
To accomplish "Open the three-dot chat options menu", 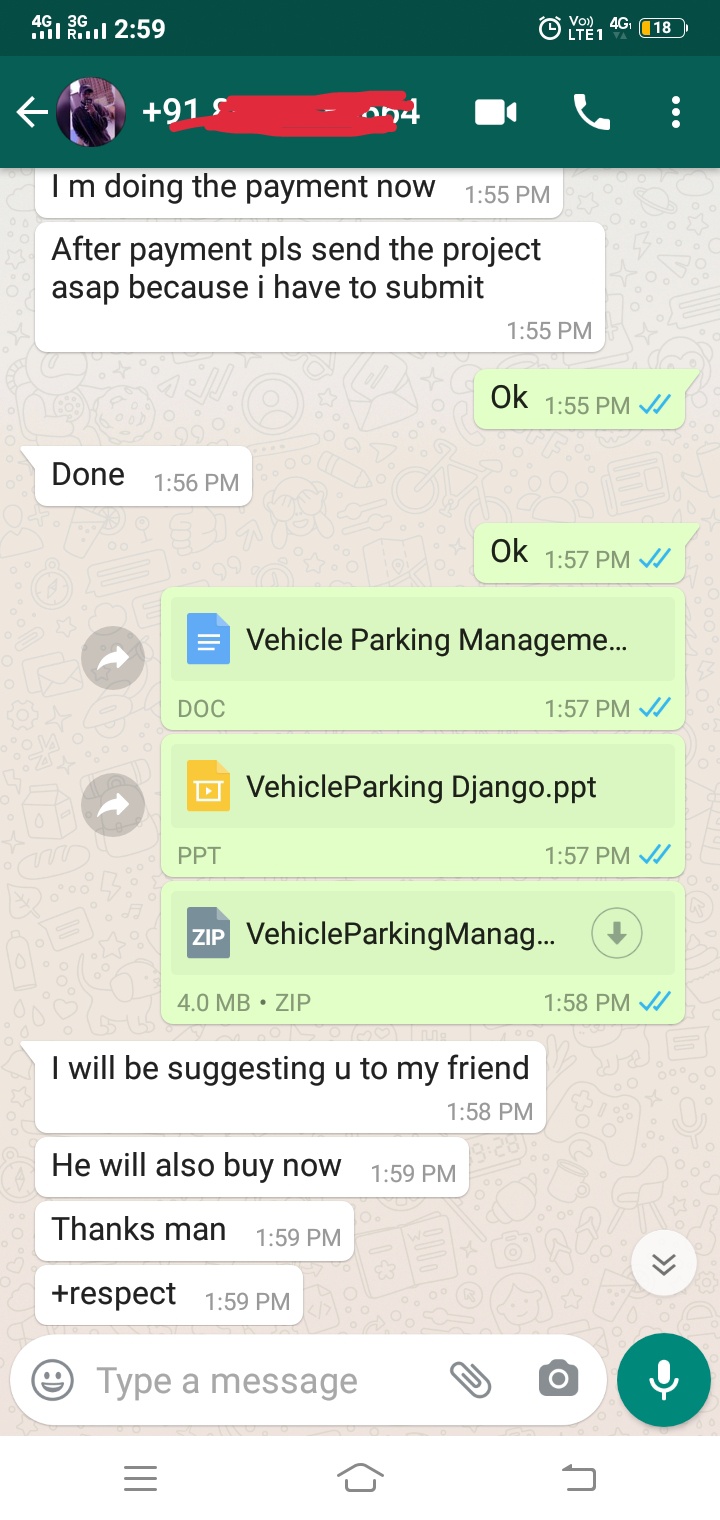I will click(675, 112).
